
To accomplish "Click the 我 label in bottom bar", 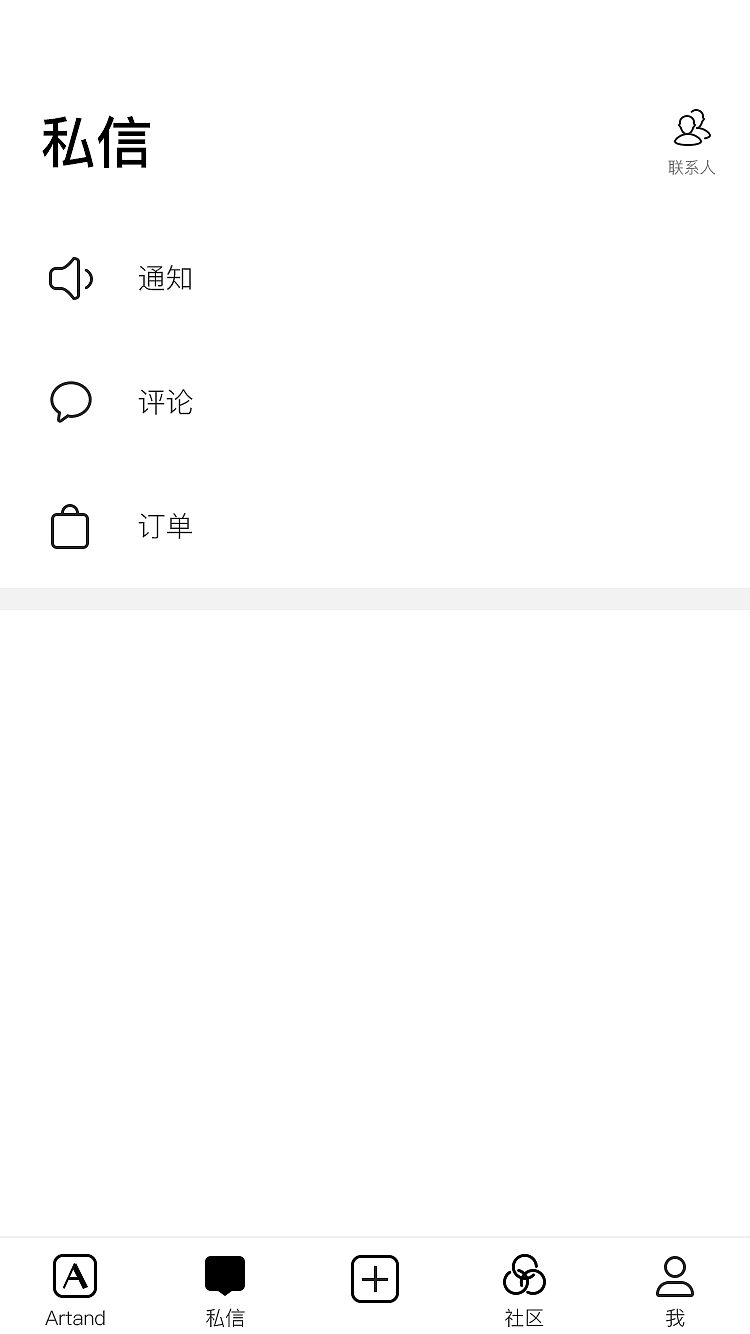I will (675, 1318).
